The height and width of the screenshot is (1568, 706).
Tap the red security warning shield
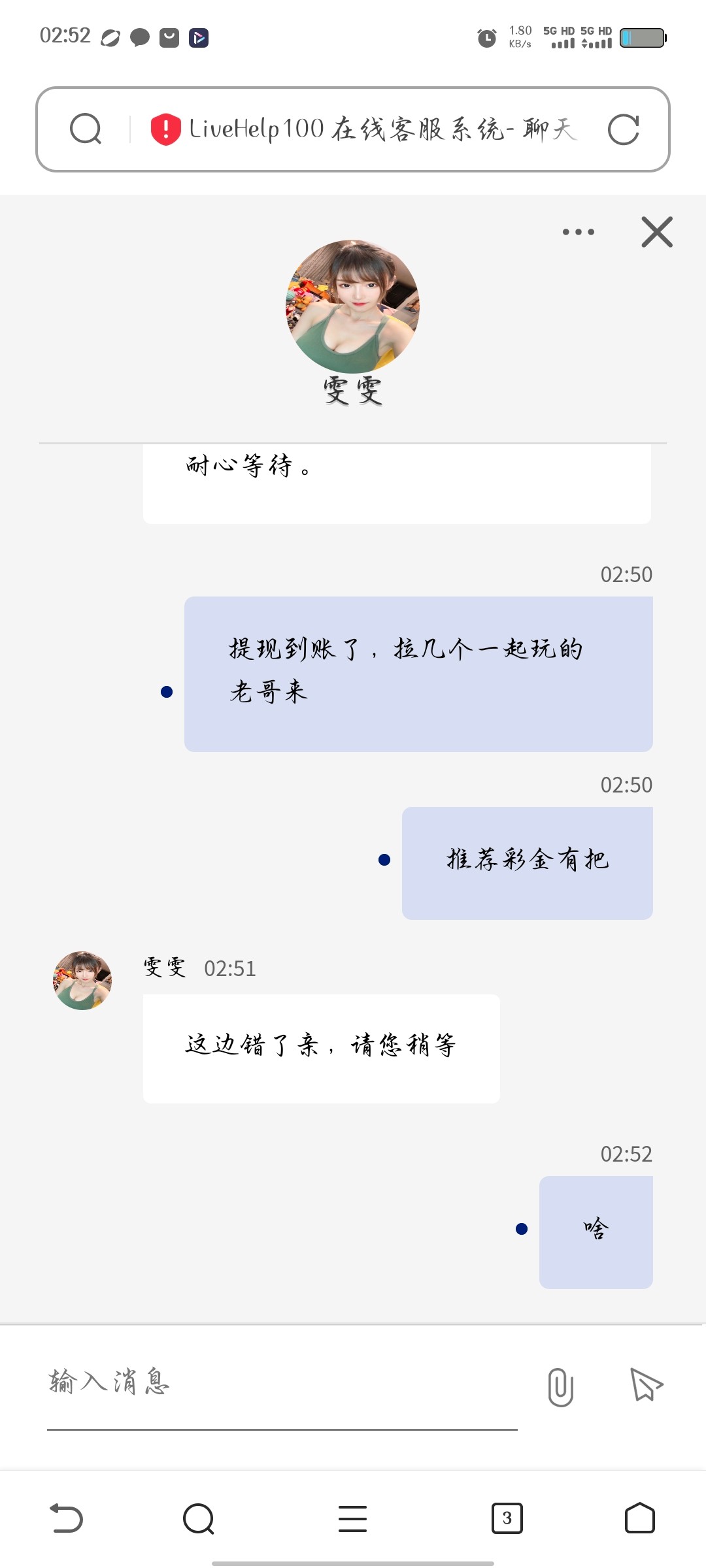pos(165,129)
